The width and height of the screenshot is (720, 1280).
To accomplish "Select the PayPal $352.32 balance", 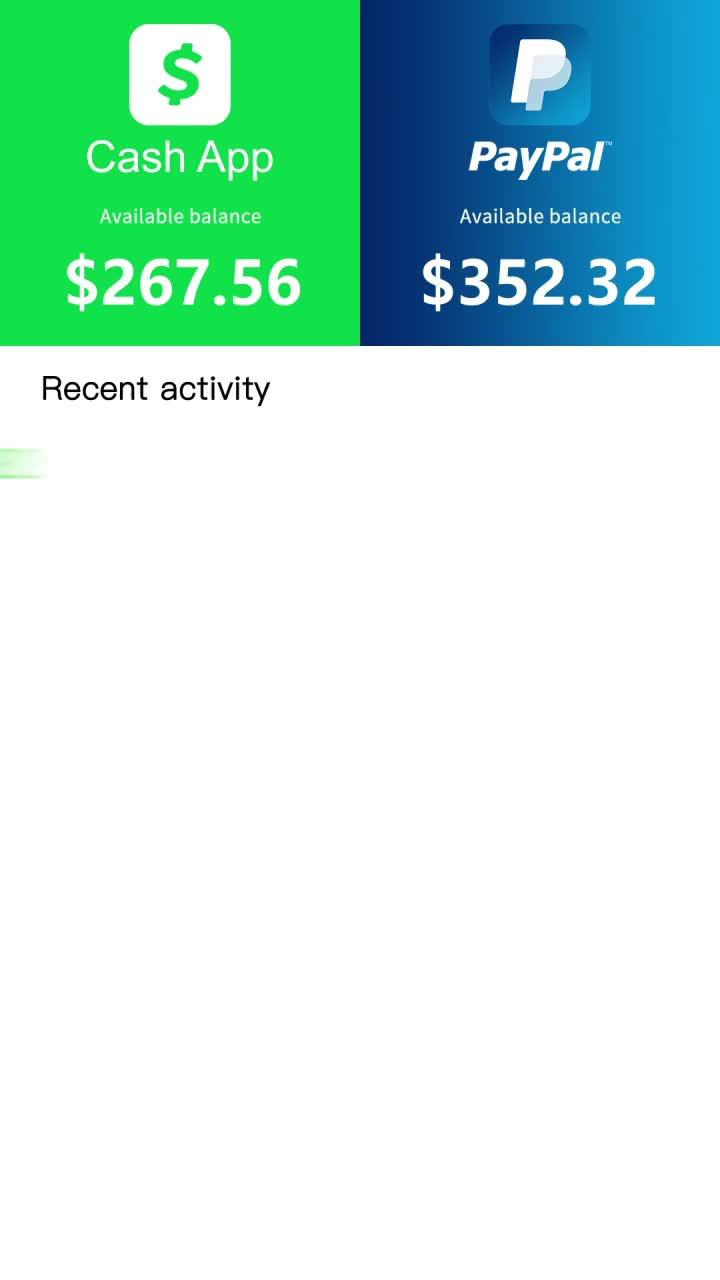I will coord(540,283).
